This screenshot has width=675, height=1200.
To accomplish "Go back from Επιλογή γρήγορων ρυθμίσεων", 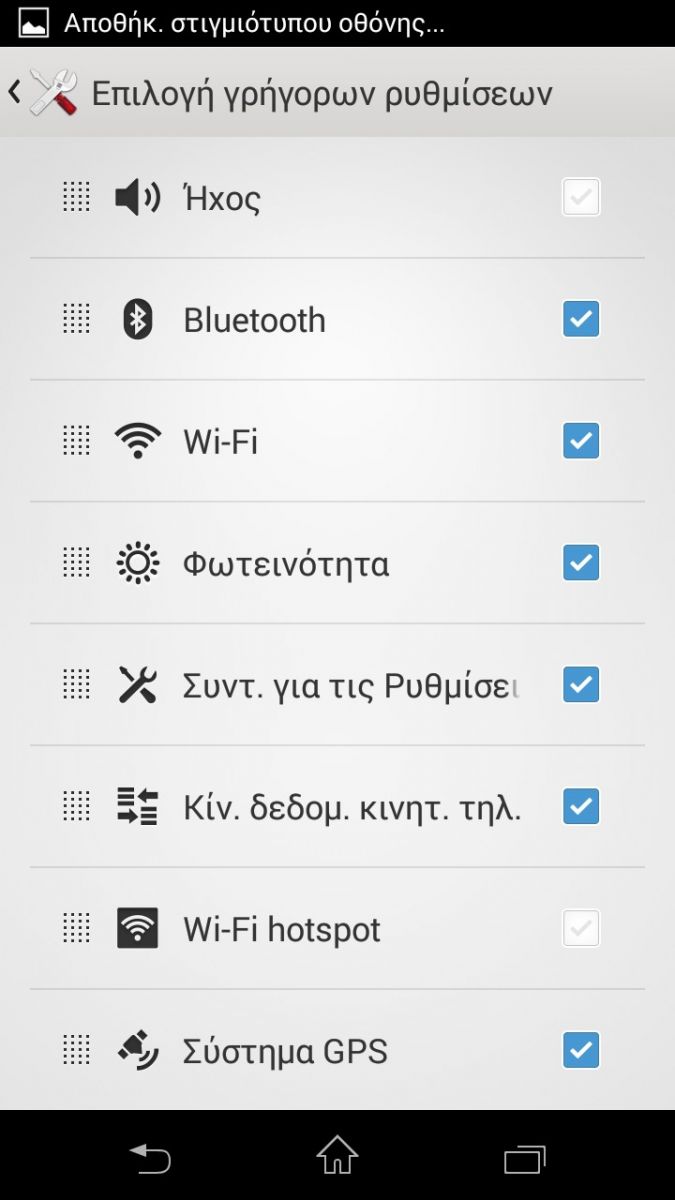I will (x=42, y=93).
